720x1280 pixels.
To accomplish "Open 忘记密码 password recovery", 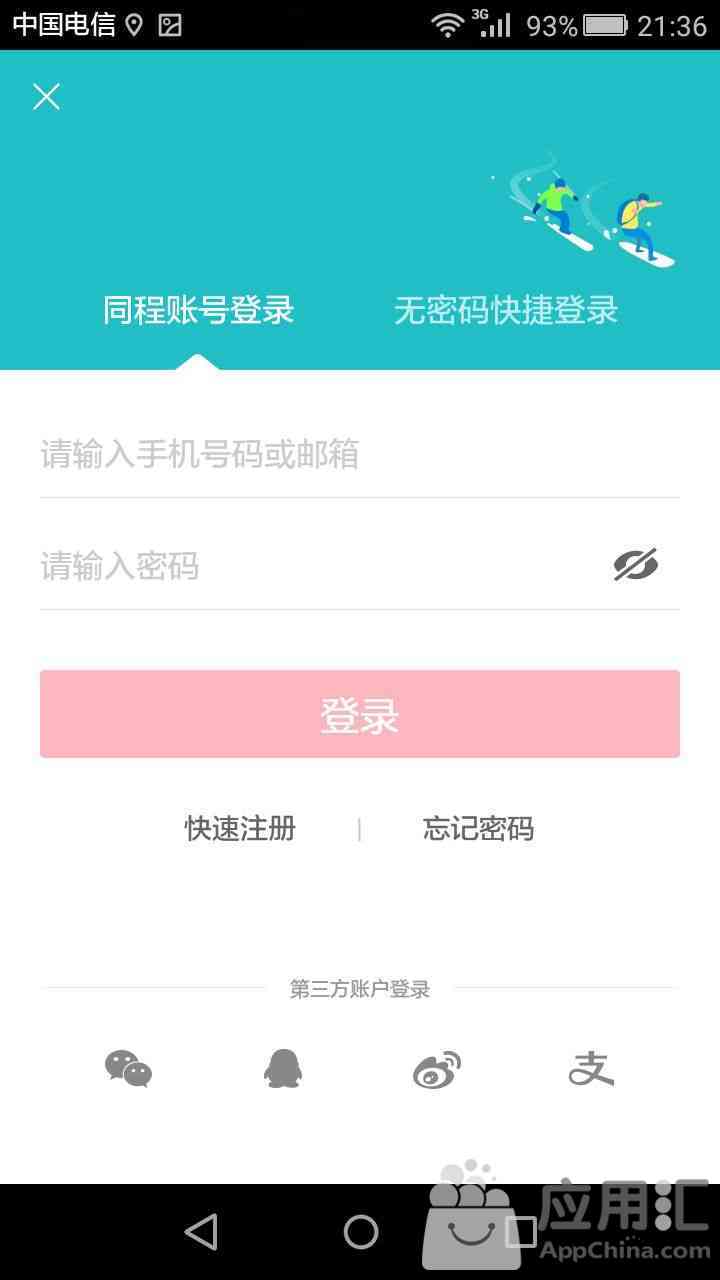I will coord(478,828).
